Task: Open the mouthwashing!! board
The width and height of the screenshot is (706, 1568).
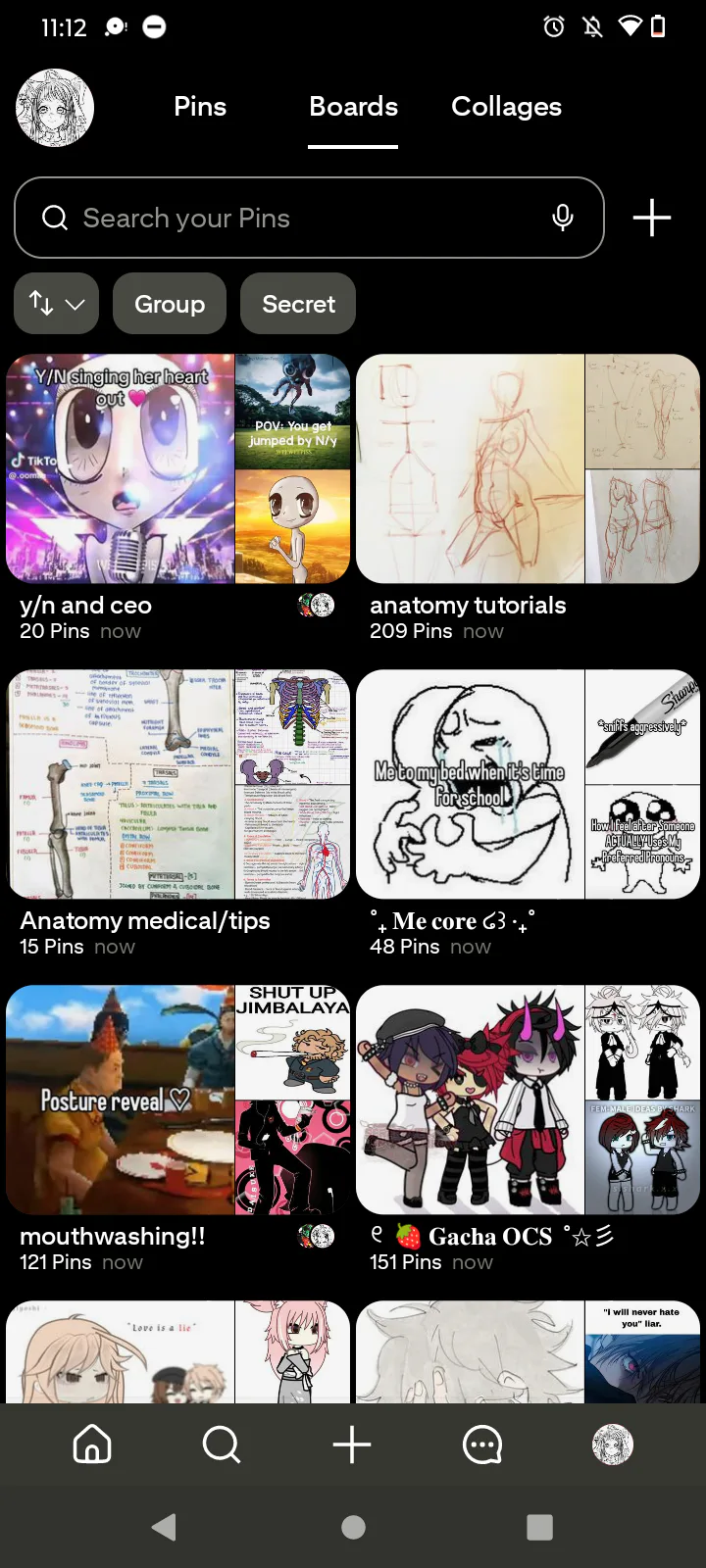Action: point(177,1101)
